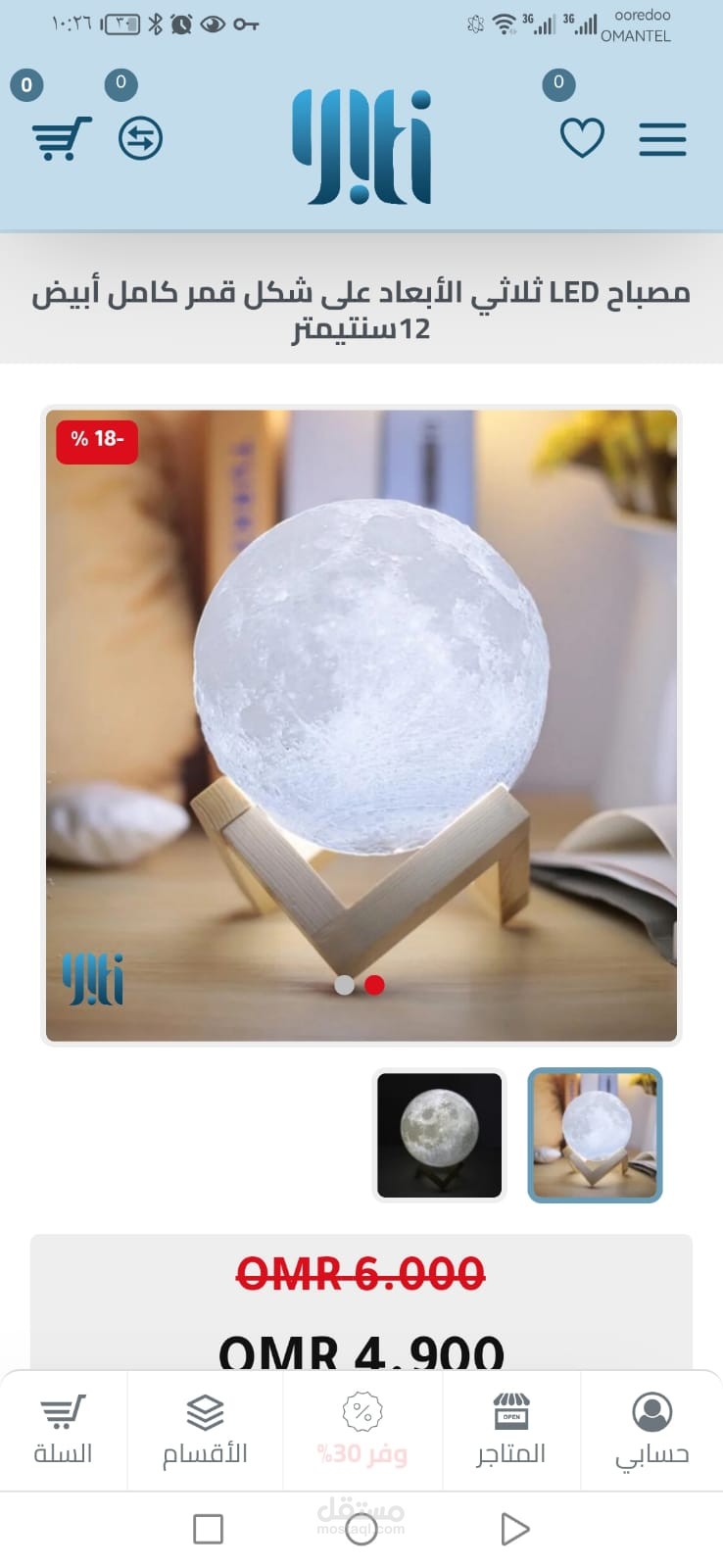Open the shopping cart in header

tap(62, 138)
